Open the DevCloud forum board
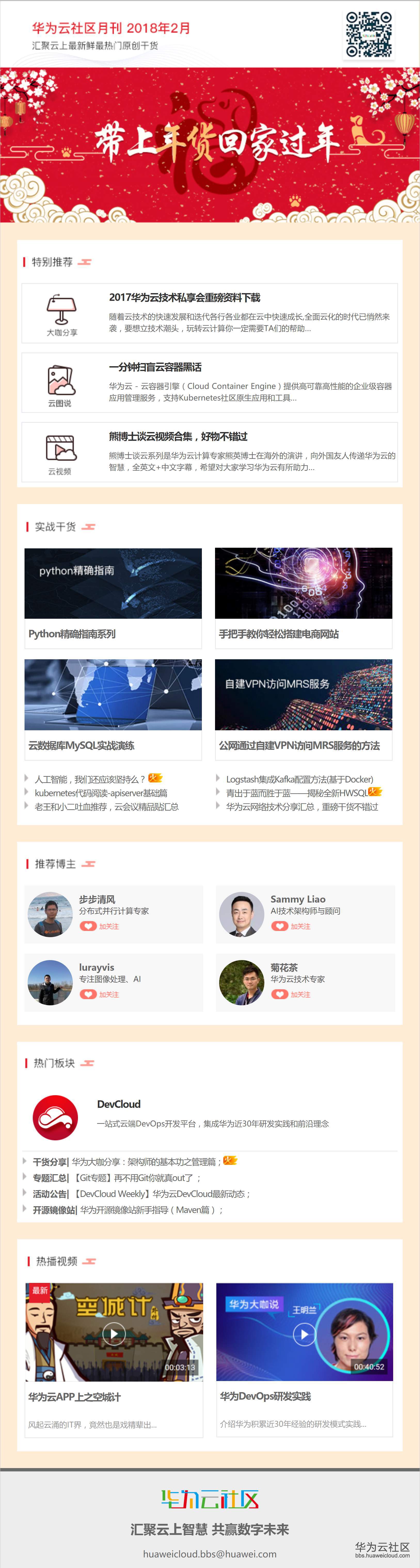420x1568 pixels. 119,1104
